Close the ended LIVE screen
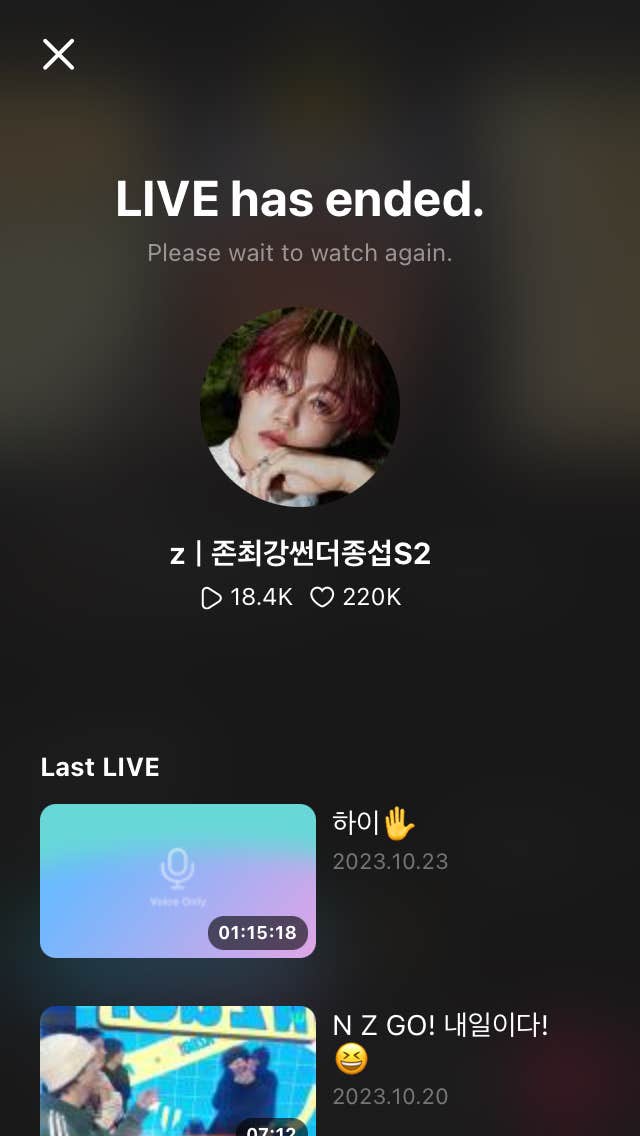640x1136 pixels. click(x=59, y=54)
